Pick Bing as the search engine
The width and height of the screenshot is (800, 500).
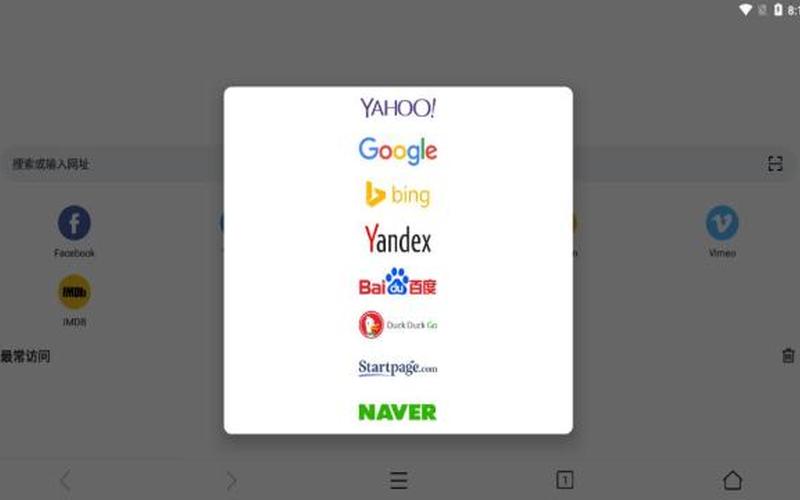398,194
